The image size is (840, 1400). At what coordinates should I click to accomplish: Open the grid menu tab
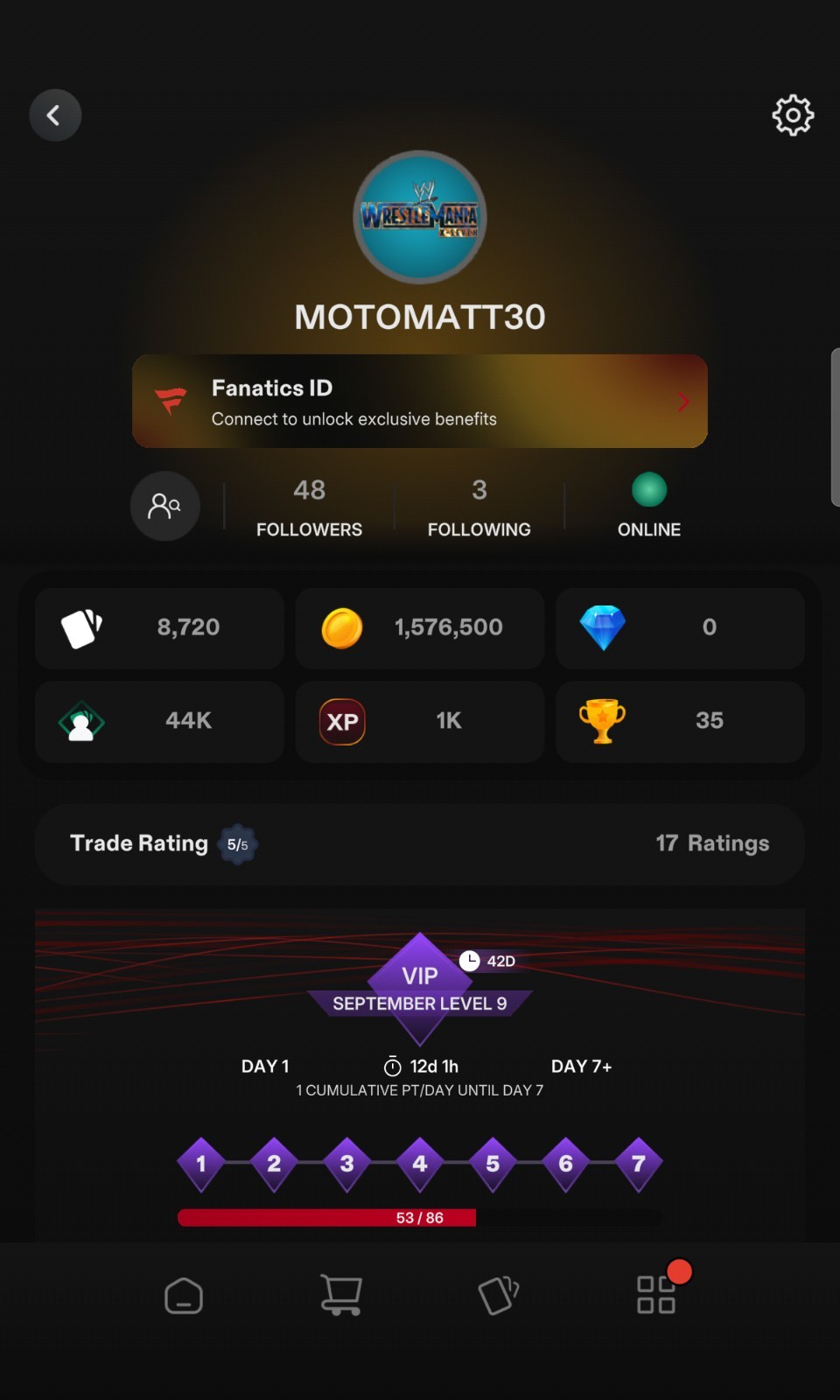coord(656,1294)
